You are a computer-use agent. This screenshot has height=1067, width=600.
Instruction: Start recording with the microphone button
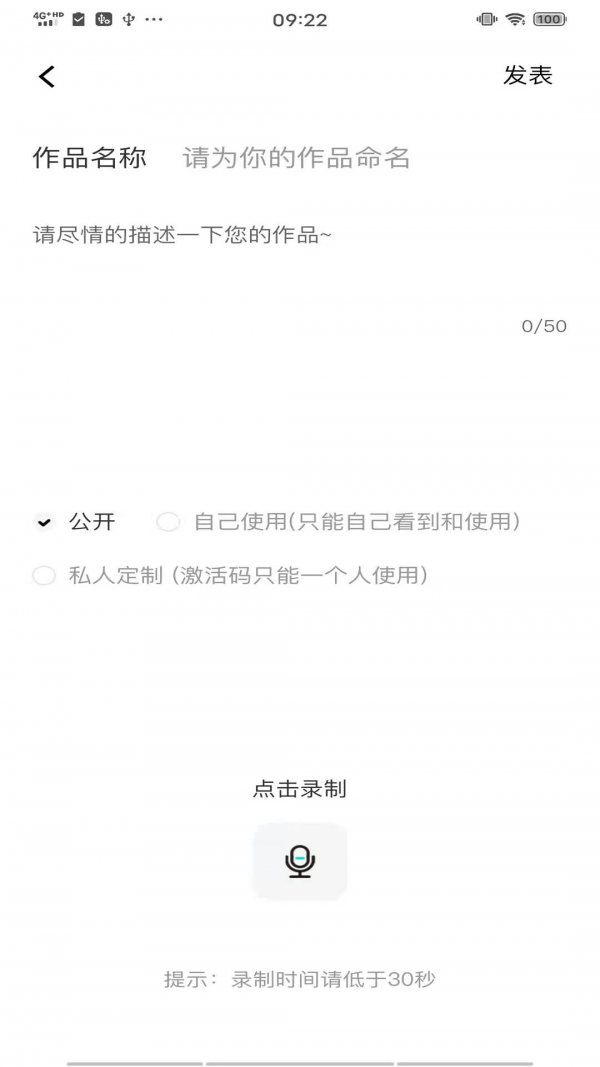[300, 861]
